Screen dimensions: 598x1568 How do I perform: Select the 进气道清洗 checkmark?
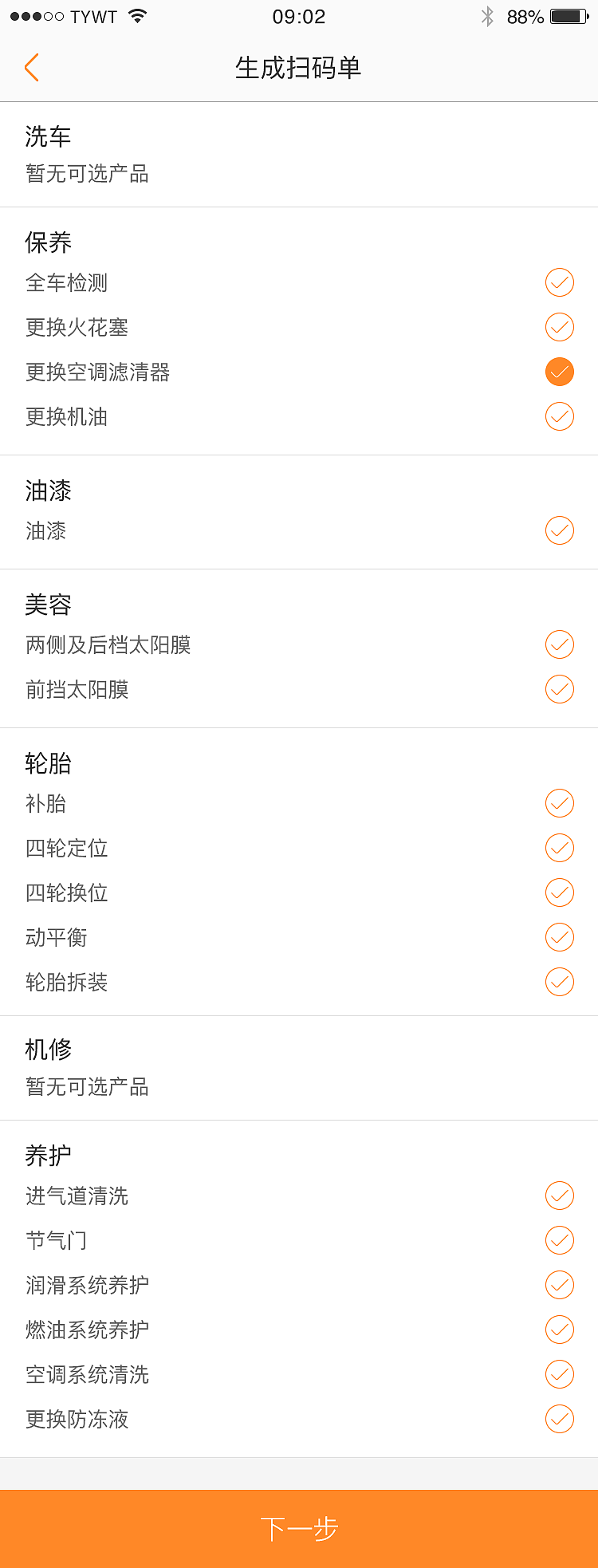559,1196
